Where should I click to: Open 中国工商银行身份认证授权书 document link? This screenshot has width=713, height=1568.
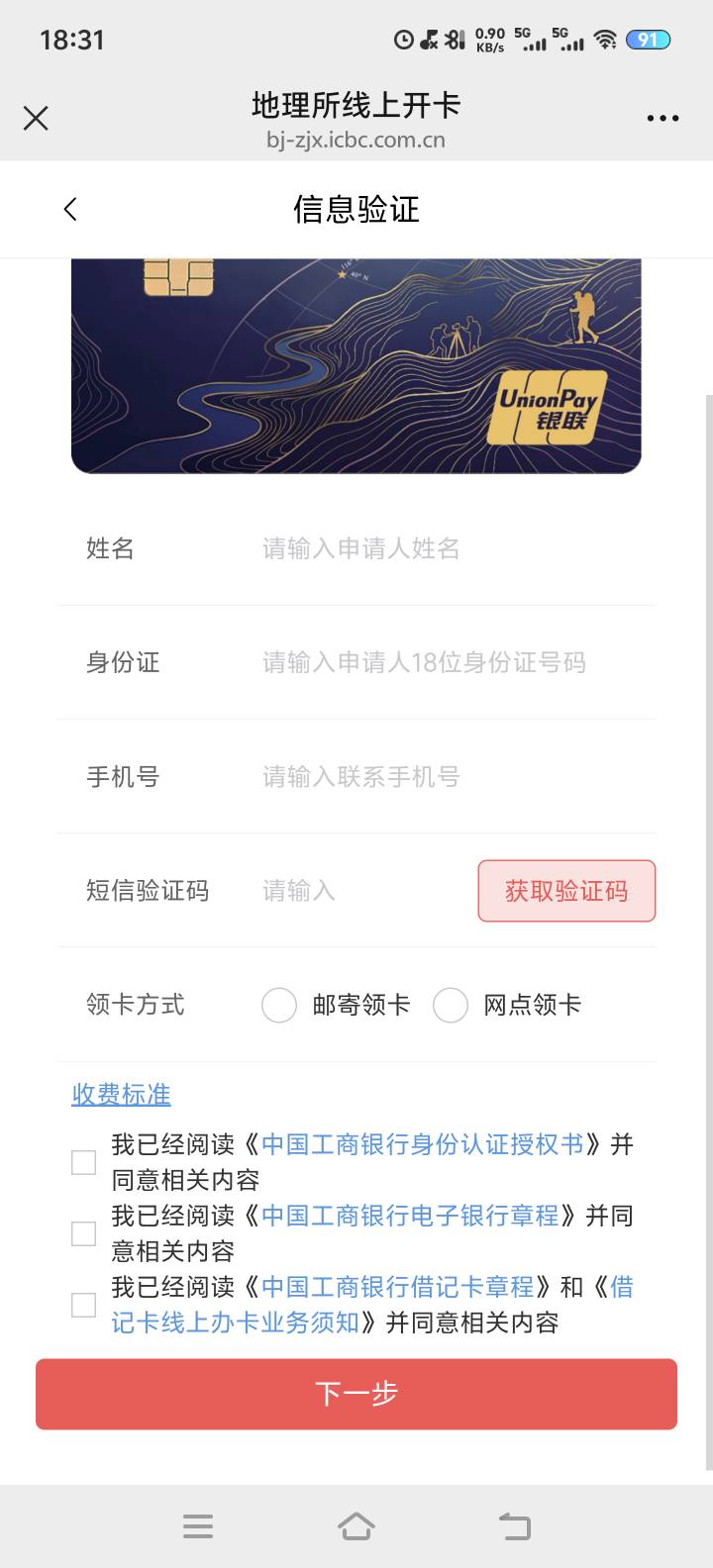point(423,1144)
